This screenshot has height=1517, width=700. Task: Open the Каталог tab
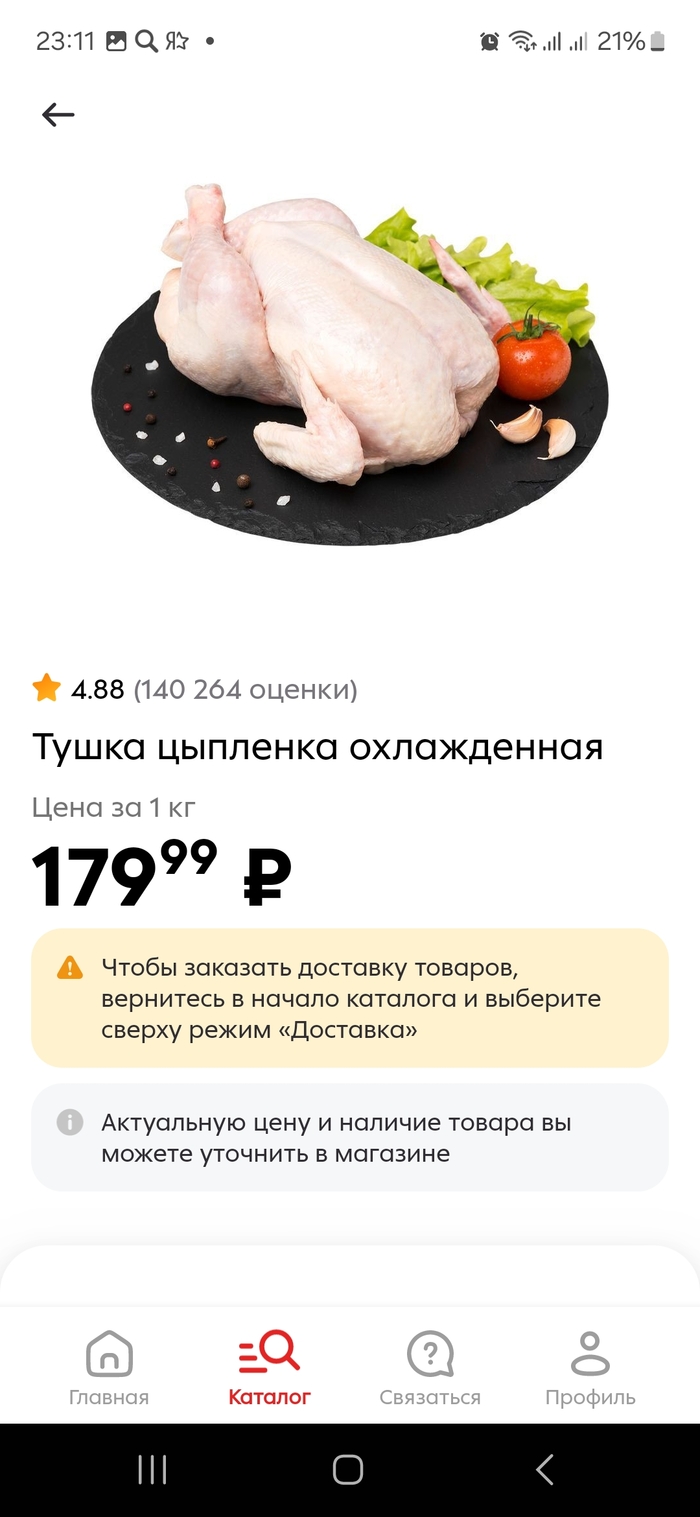click(269, 1369)
